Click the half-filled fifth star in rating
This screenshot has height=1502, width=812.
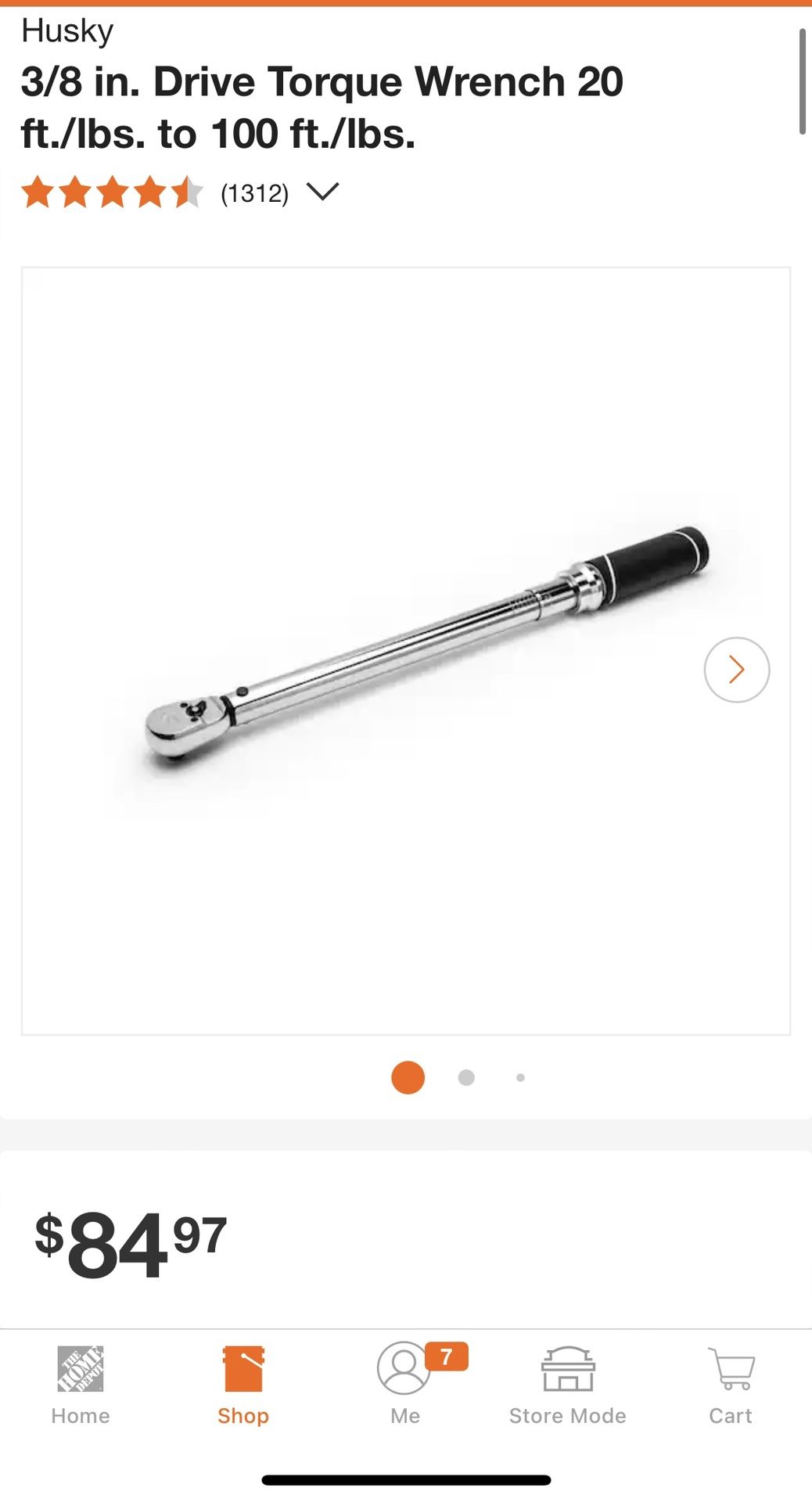click(x=188, y=190)
